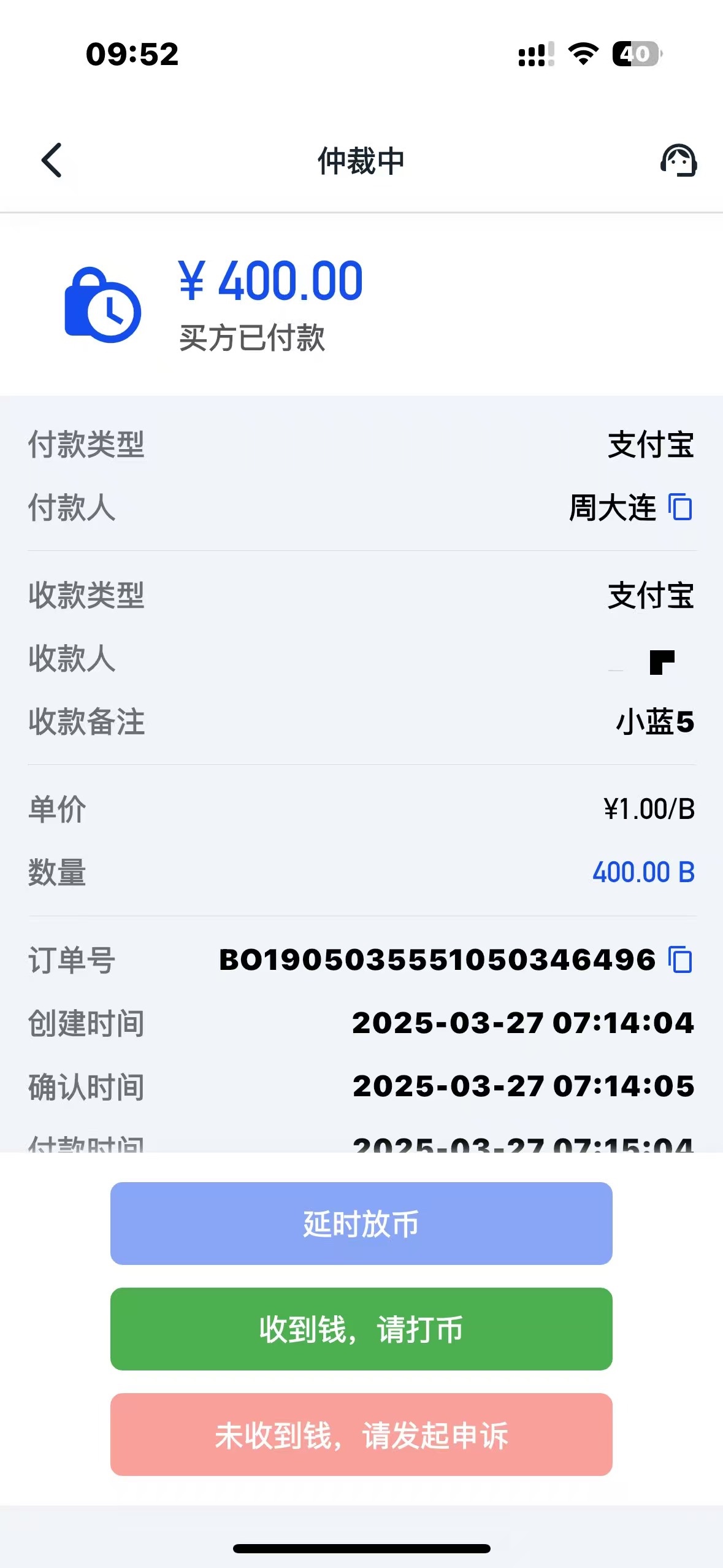
Task: Confirm 收到钱，请打币
Action: click(x=361, y=1329)
